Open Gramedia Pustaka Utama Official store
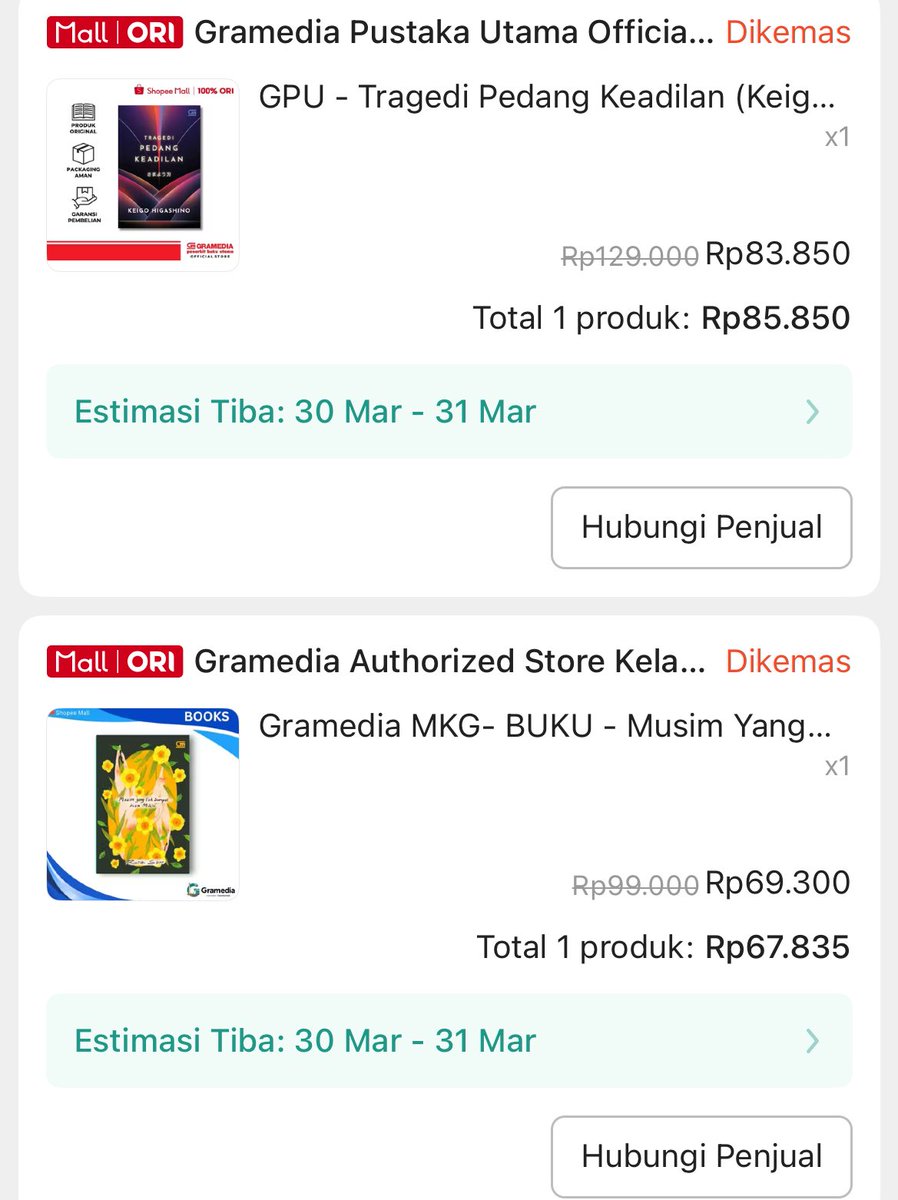This screenshot has width=898, height=1200. click(x=453, y=32)
